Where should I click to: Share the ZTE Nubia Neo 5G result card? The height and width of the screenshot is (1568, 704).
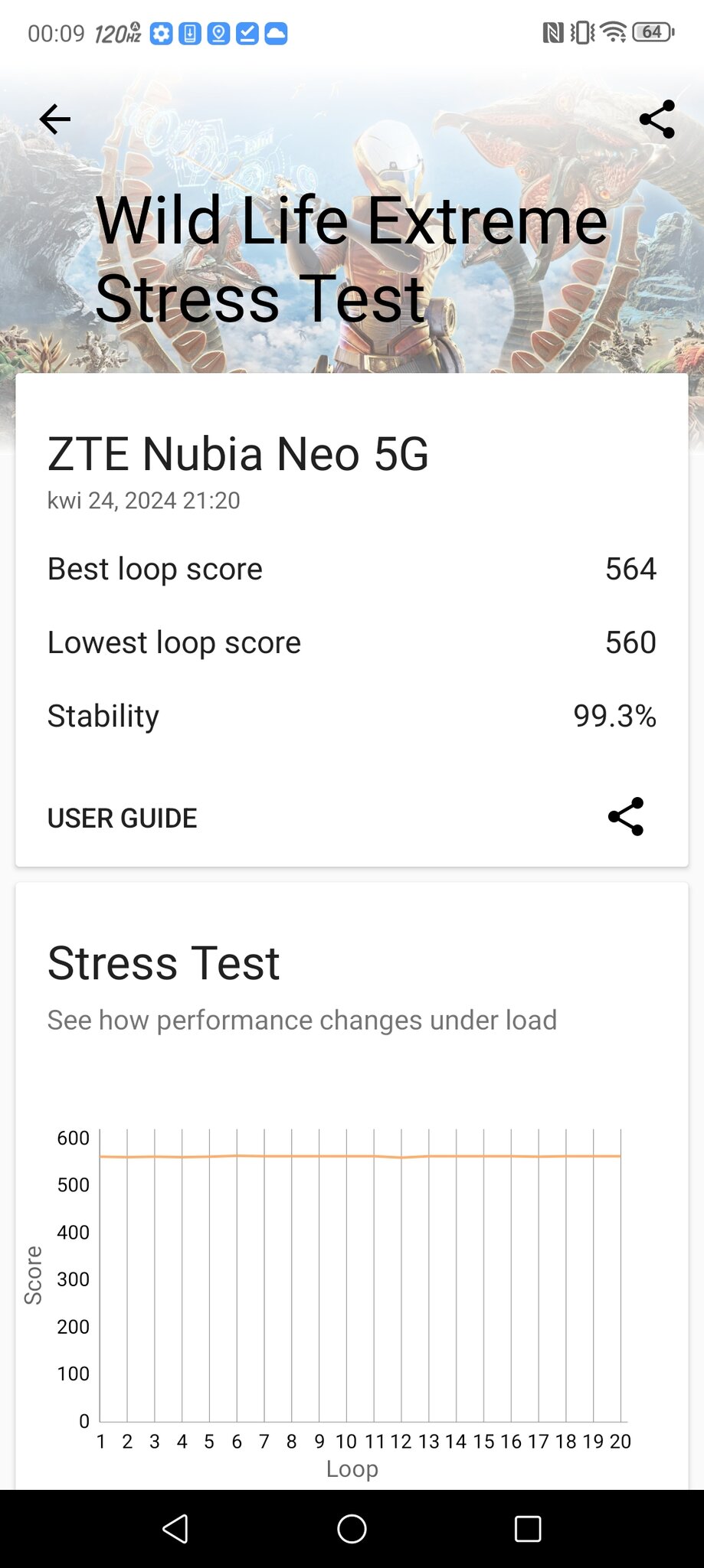(x=626, y=817)
